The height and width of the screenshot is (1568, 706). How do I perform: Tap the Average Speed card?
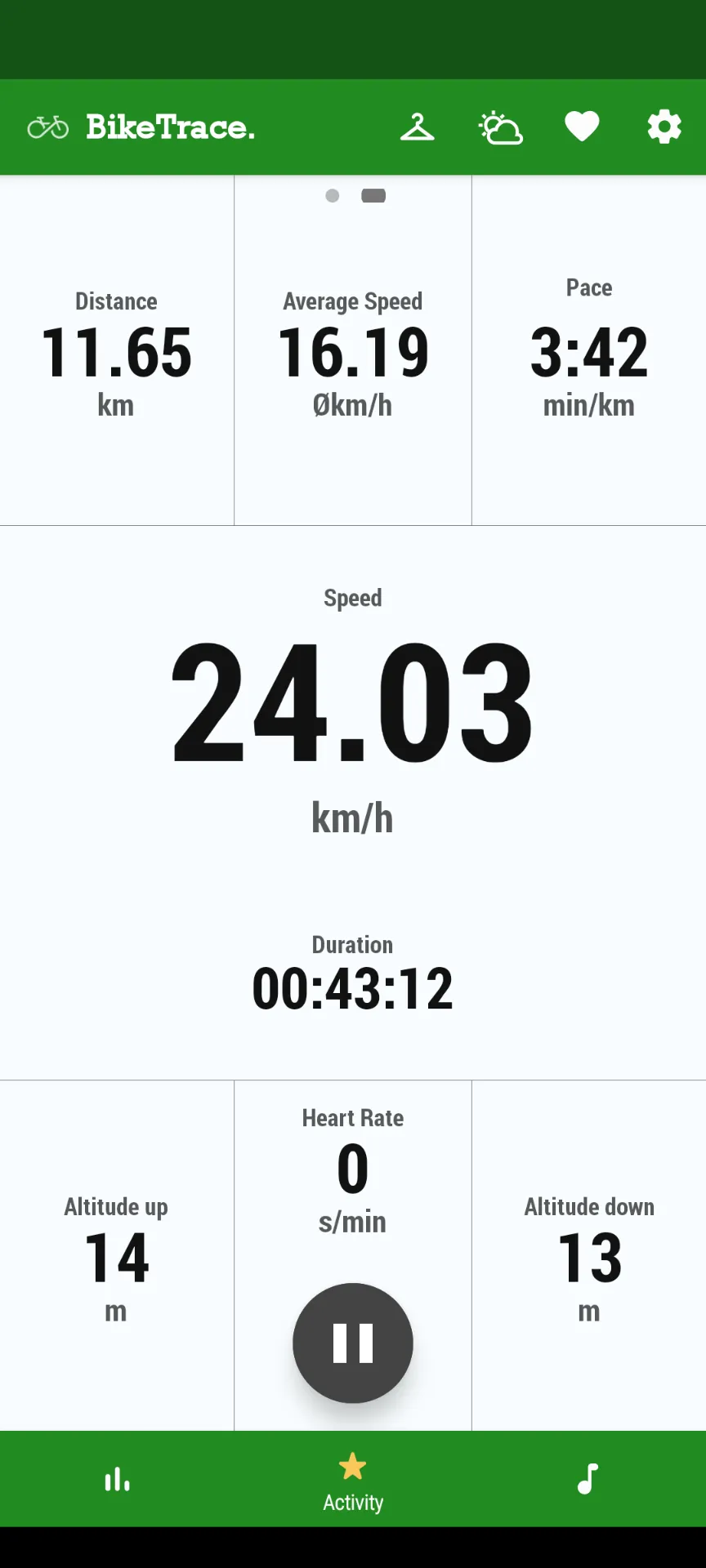(x=352, y=351)
